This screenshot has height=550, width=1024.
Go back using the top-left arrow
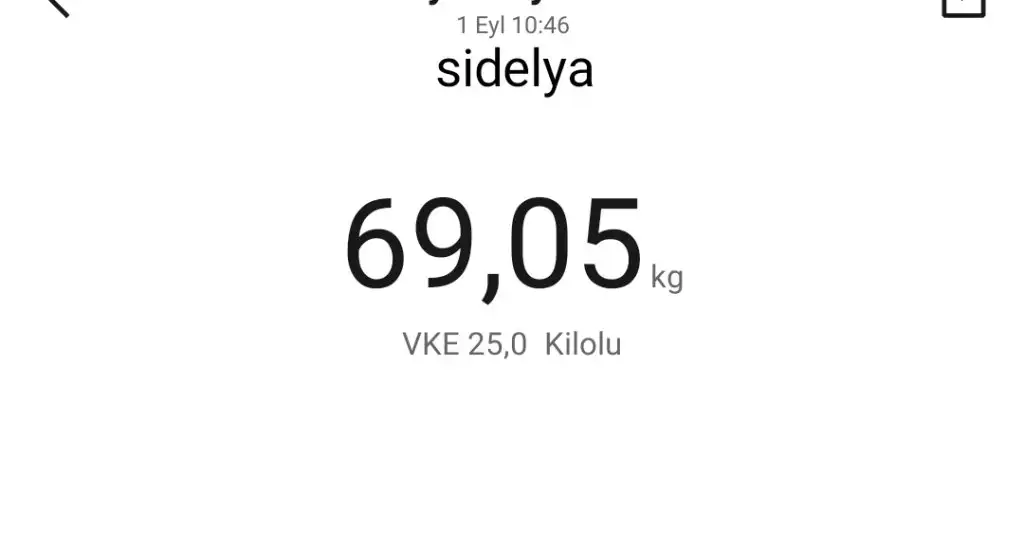click(x=57, y=5)
